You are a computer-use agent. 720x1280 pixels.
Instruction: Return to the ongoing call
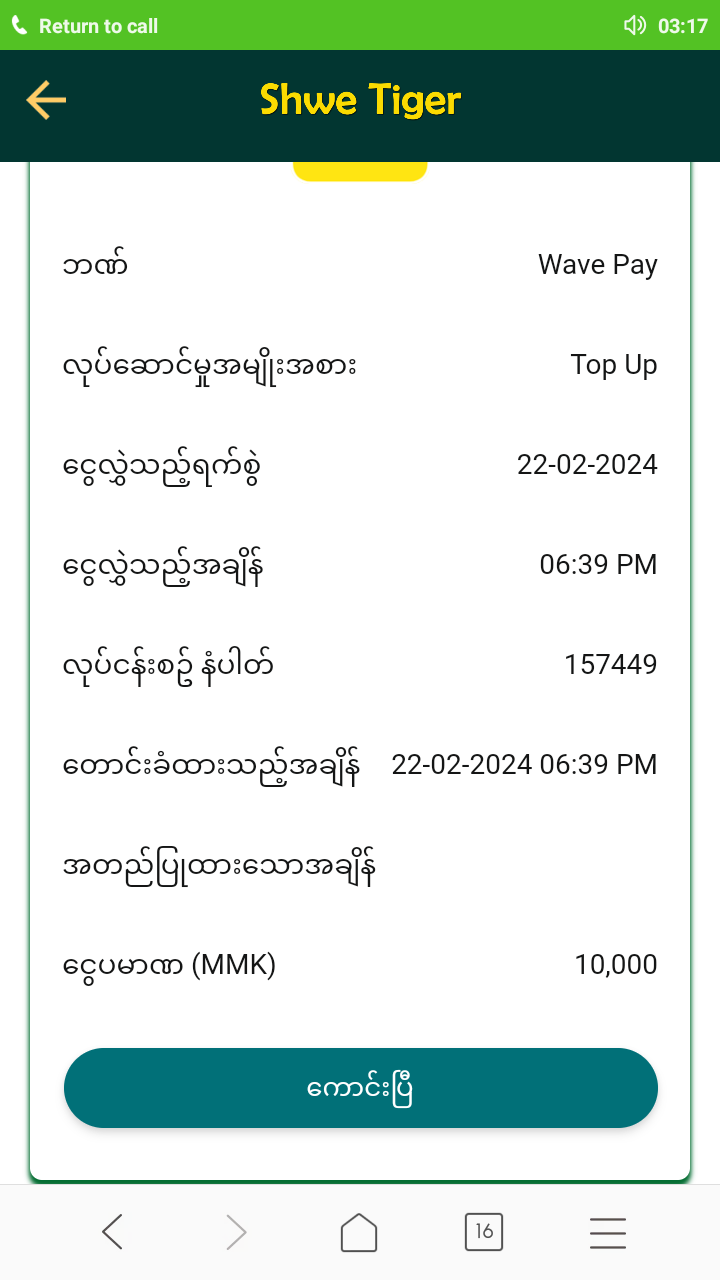click(85, 26)
